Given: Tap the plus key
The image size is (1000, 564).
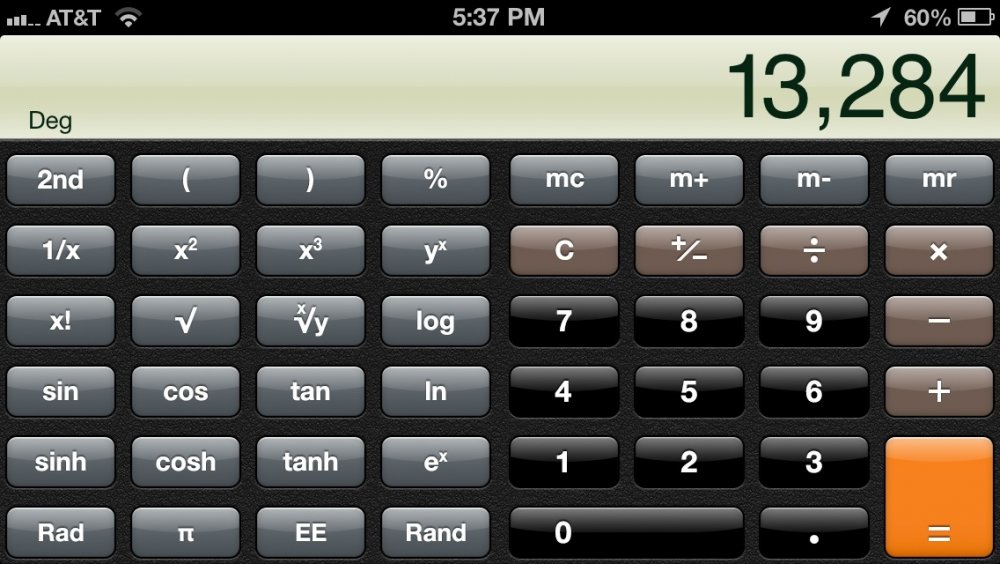Looking at the screenshot, I should (x=938, y=391).
